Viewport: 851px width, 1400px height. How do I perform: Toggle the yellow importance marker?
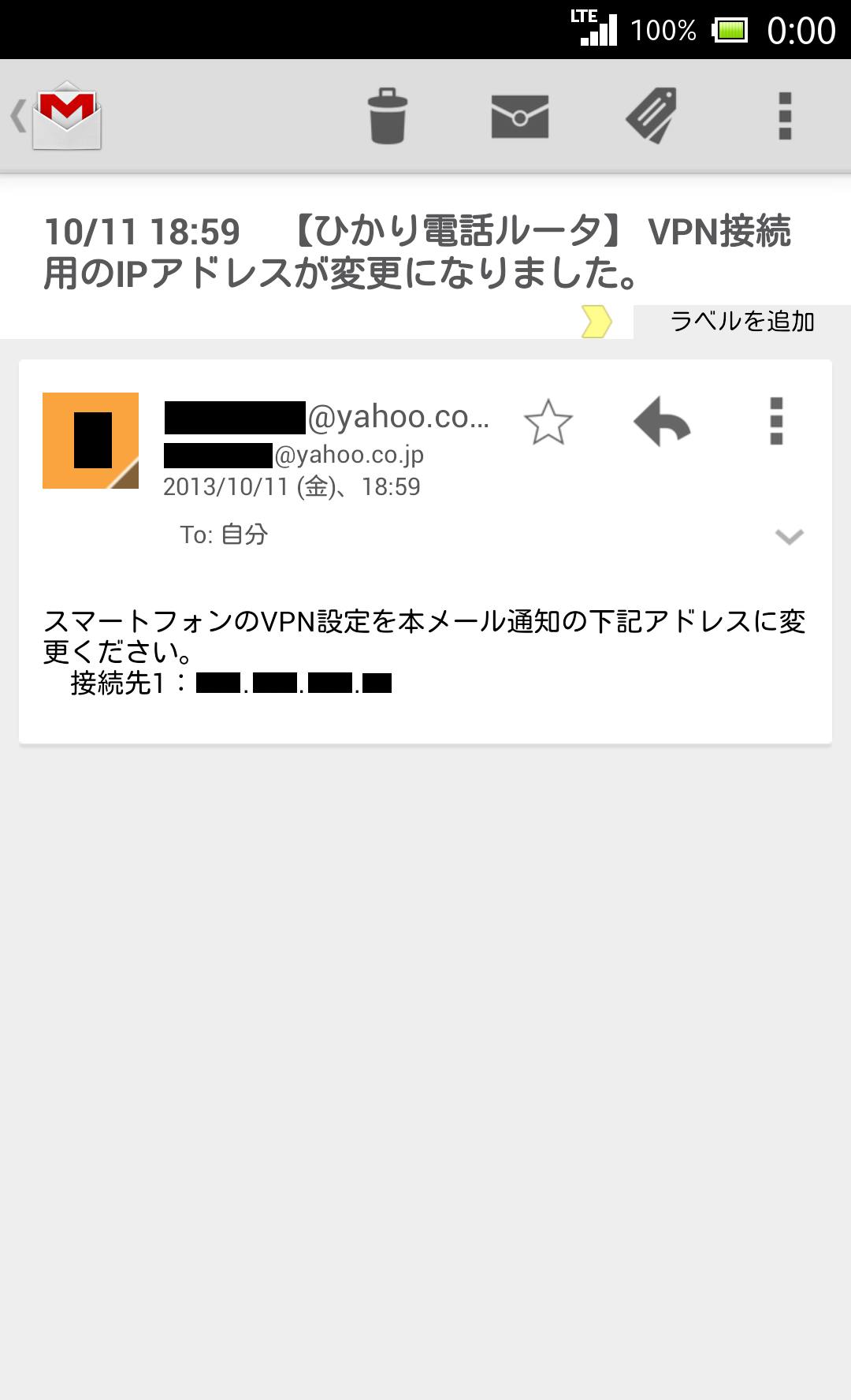point(596,322)
